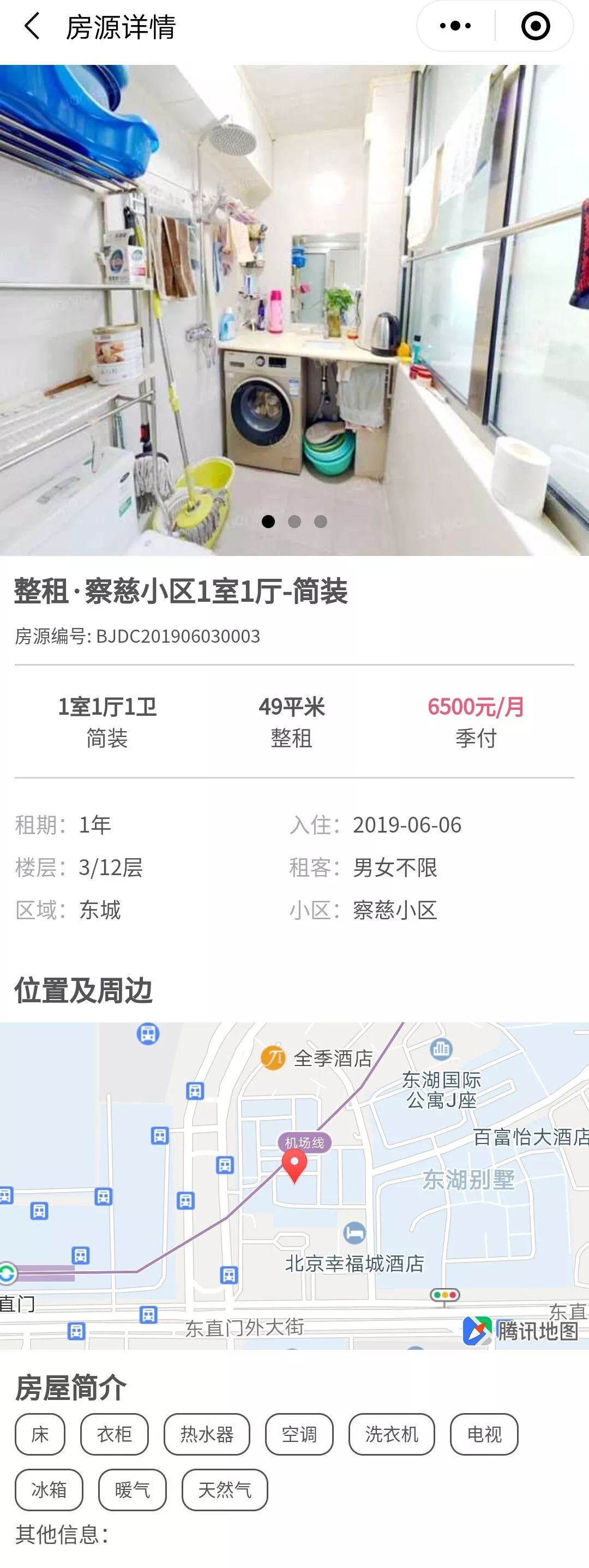Tap the second carousel indicator dot
Image resolution: width=589 pixels, height=1568 pixels.
click(294, 520)
